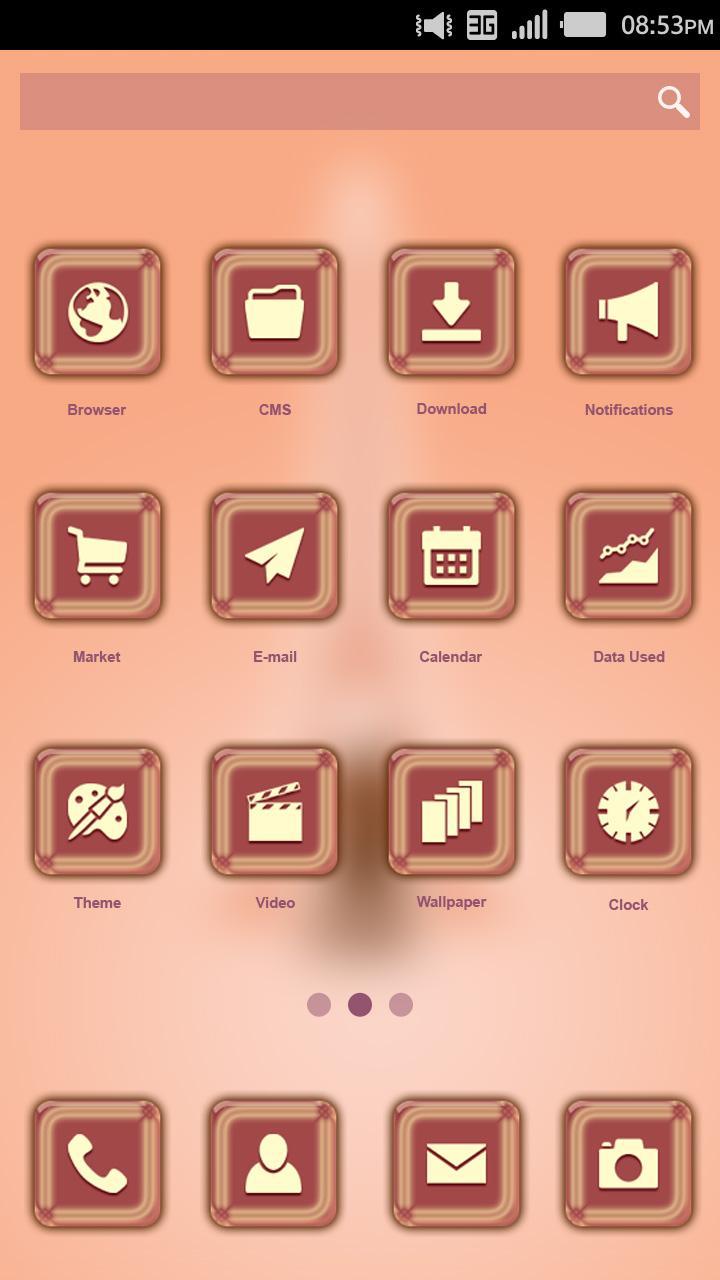Viewport: 720px width, 1280px height.
Task: Open the Notifications megaphone app
Action: coord(628,312)
